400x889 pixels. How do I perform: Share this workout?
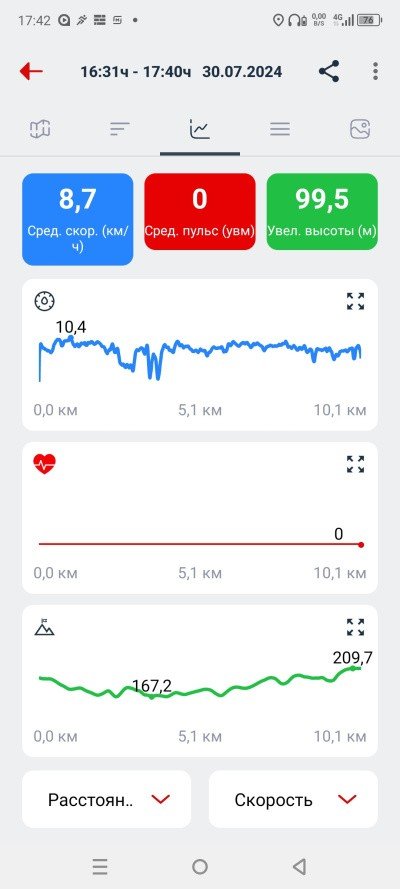(x=329, y=71)
